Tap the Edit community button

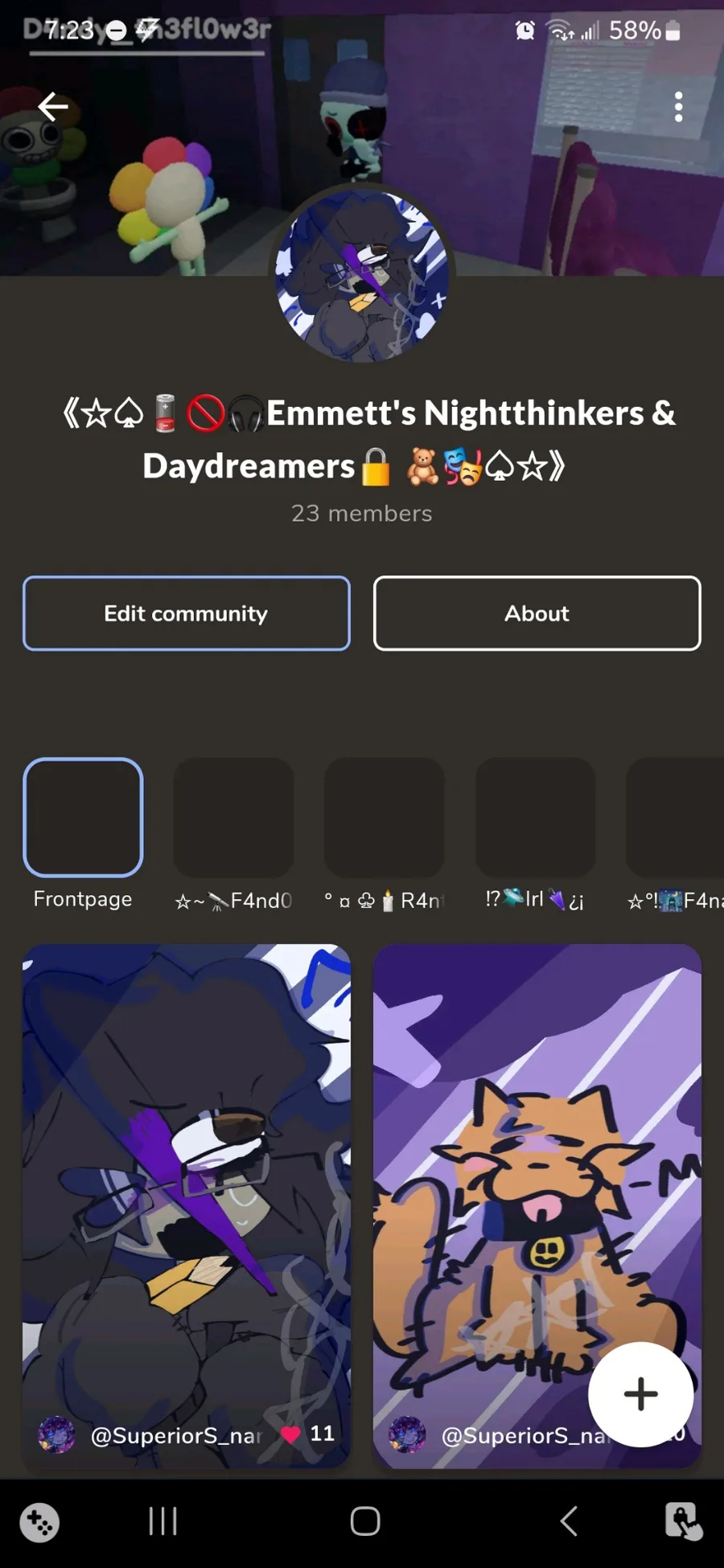186,614
